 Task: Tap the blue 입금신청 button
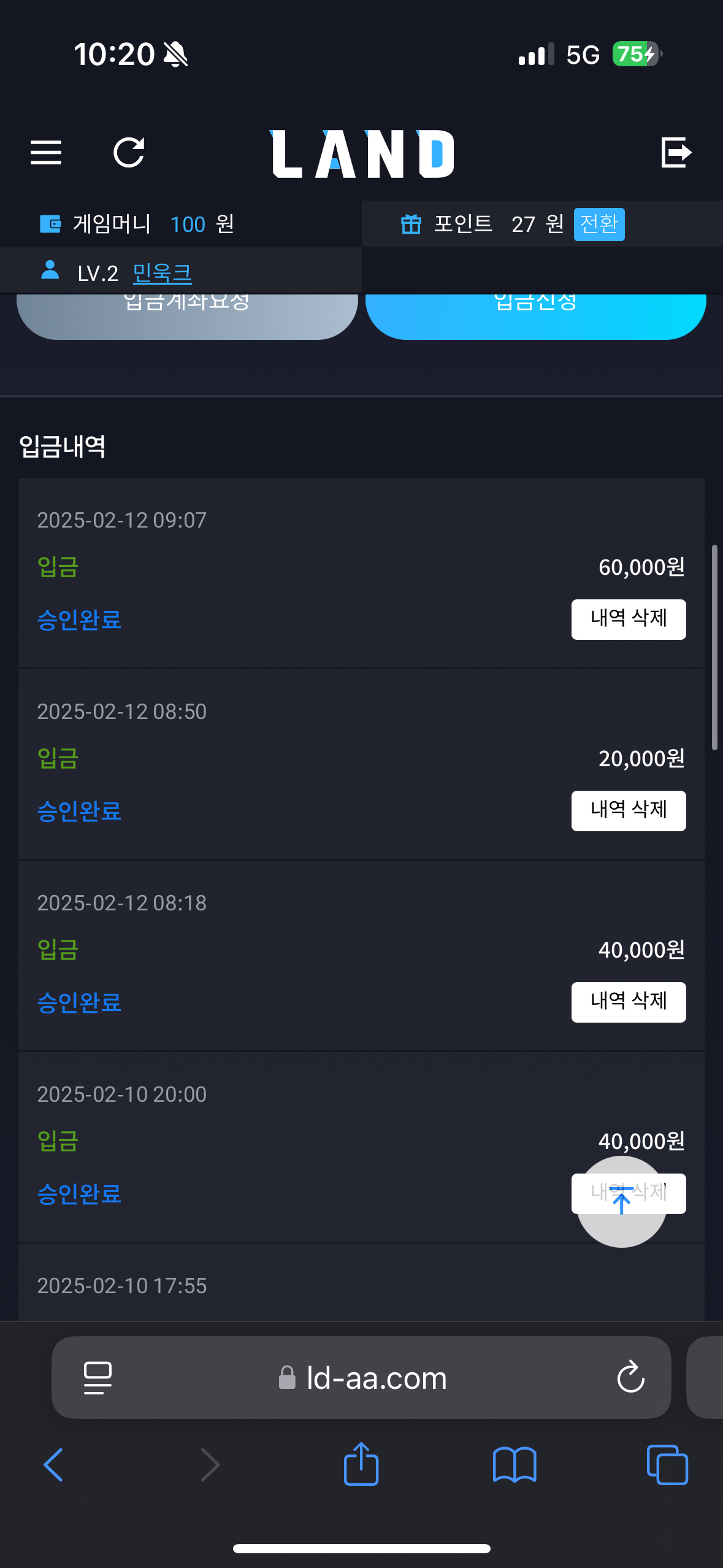click(536, 316)
